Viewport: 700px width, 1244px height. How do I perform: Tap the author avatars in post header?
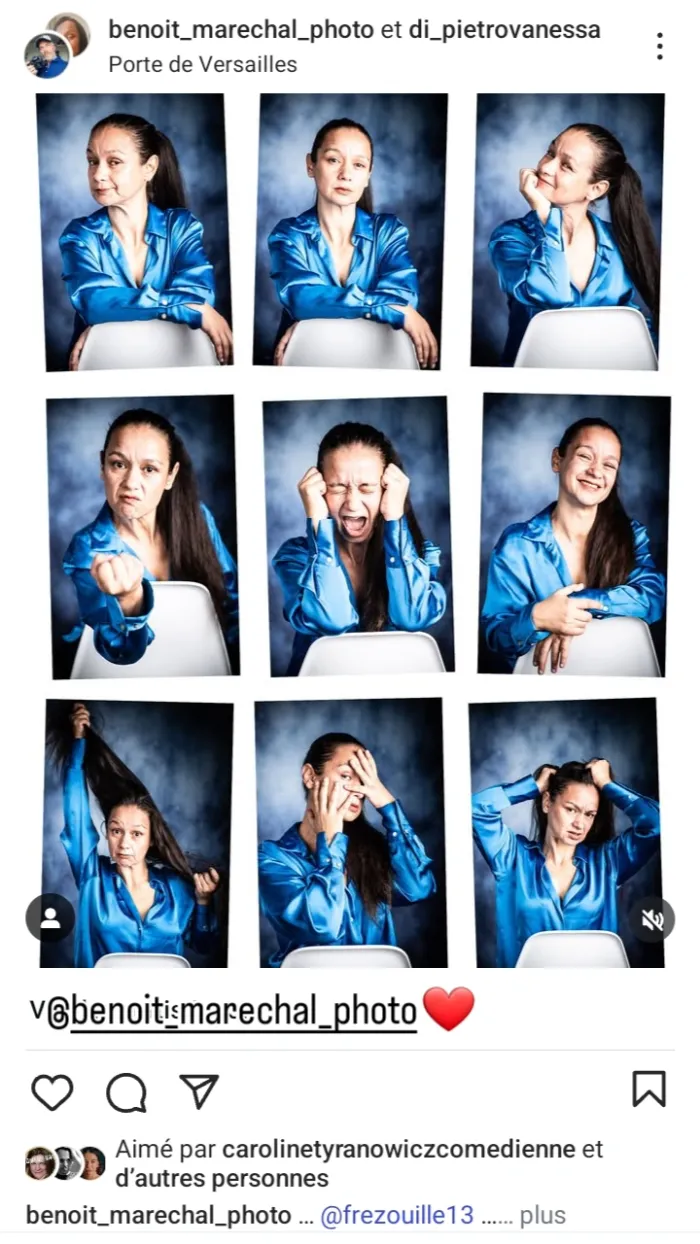[55, 46]
